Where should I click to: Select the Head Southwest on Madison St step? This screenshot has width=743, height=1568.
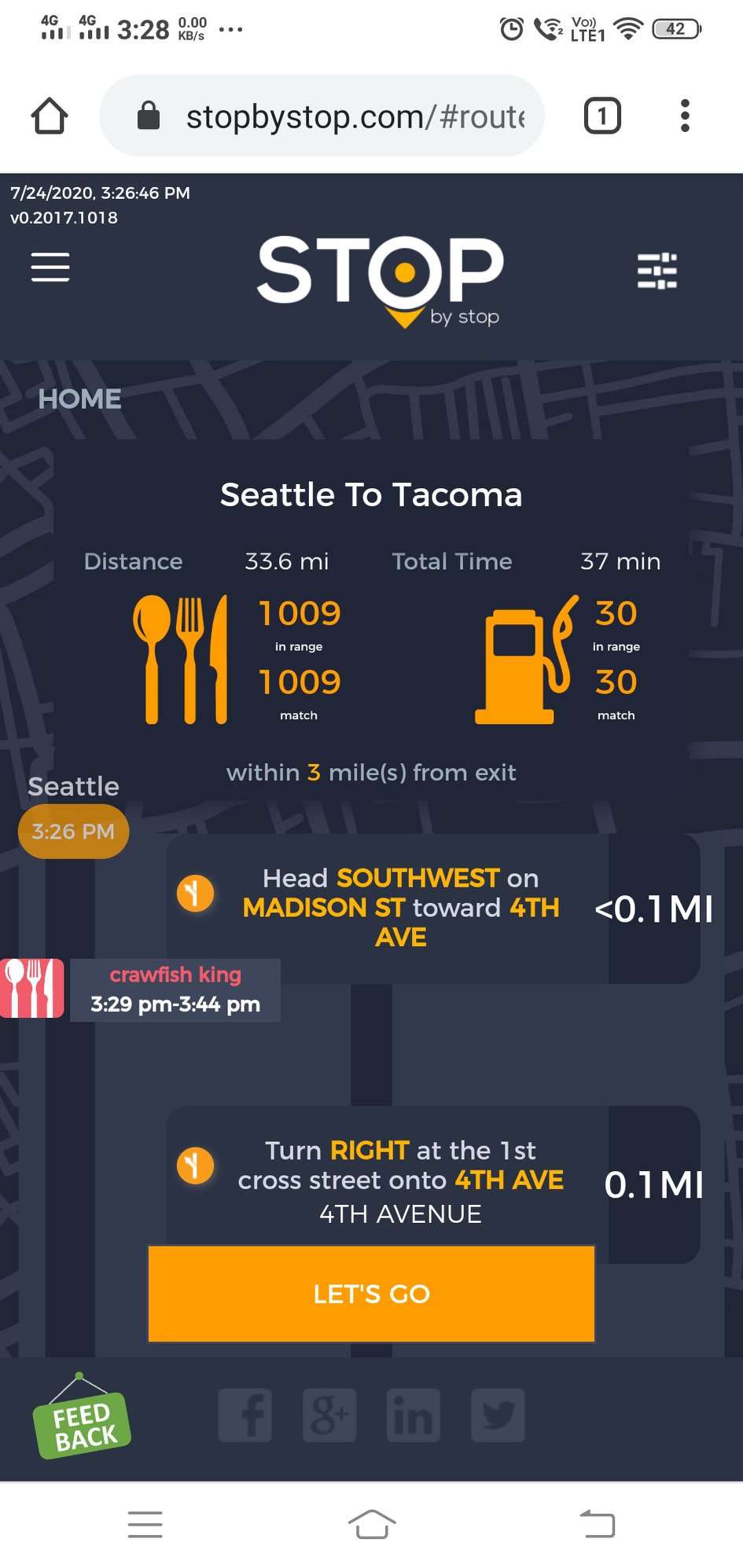tap(401, 908)
